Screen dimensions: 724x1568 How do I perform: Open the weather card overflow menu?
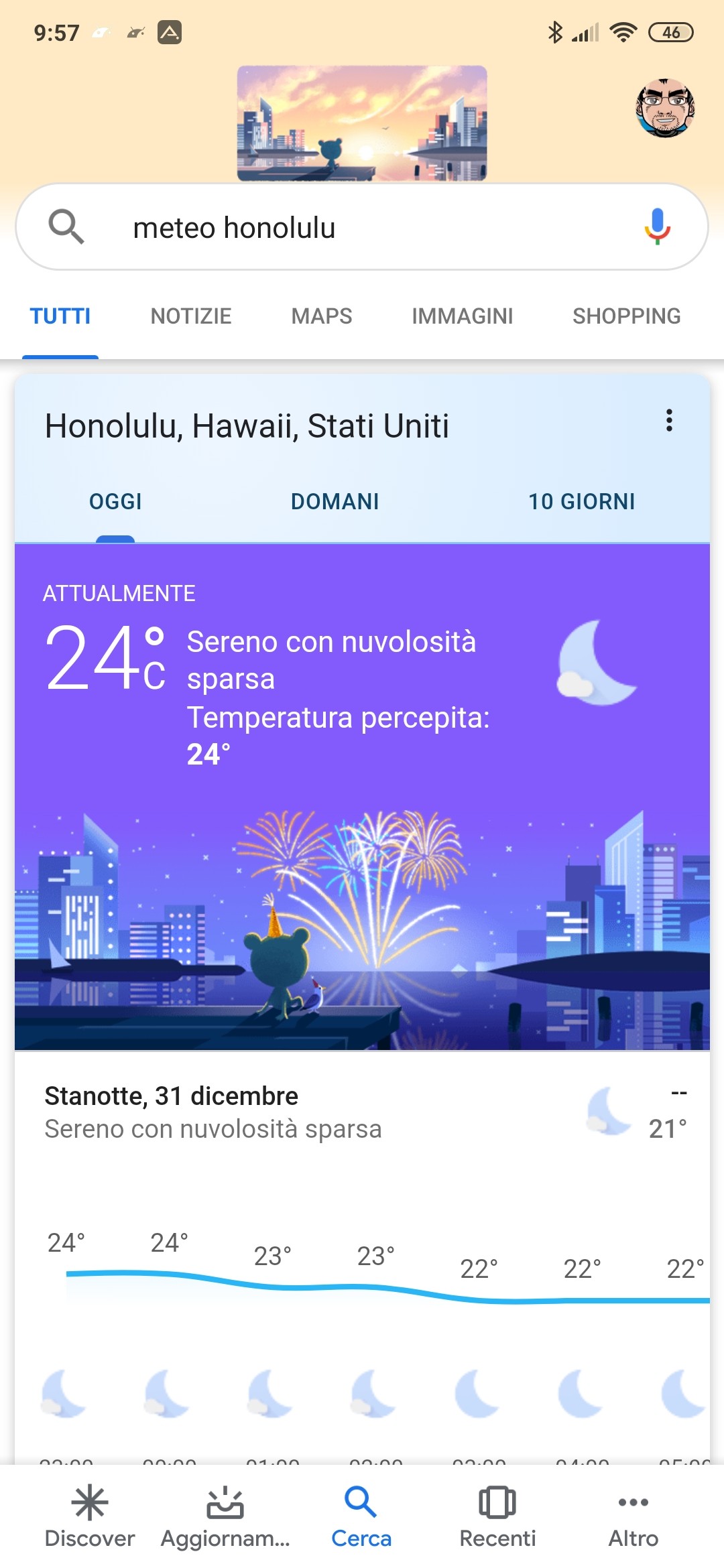coord(668,421)
